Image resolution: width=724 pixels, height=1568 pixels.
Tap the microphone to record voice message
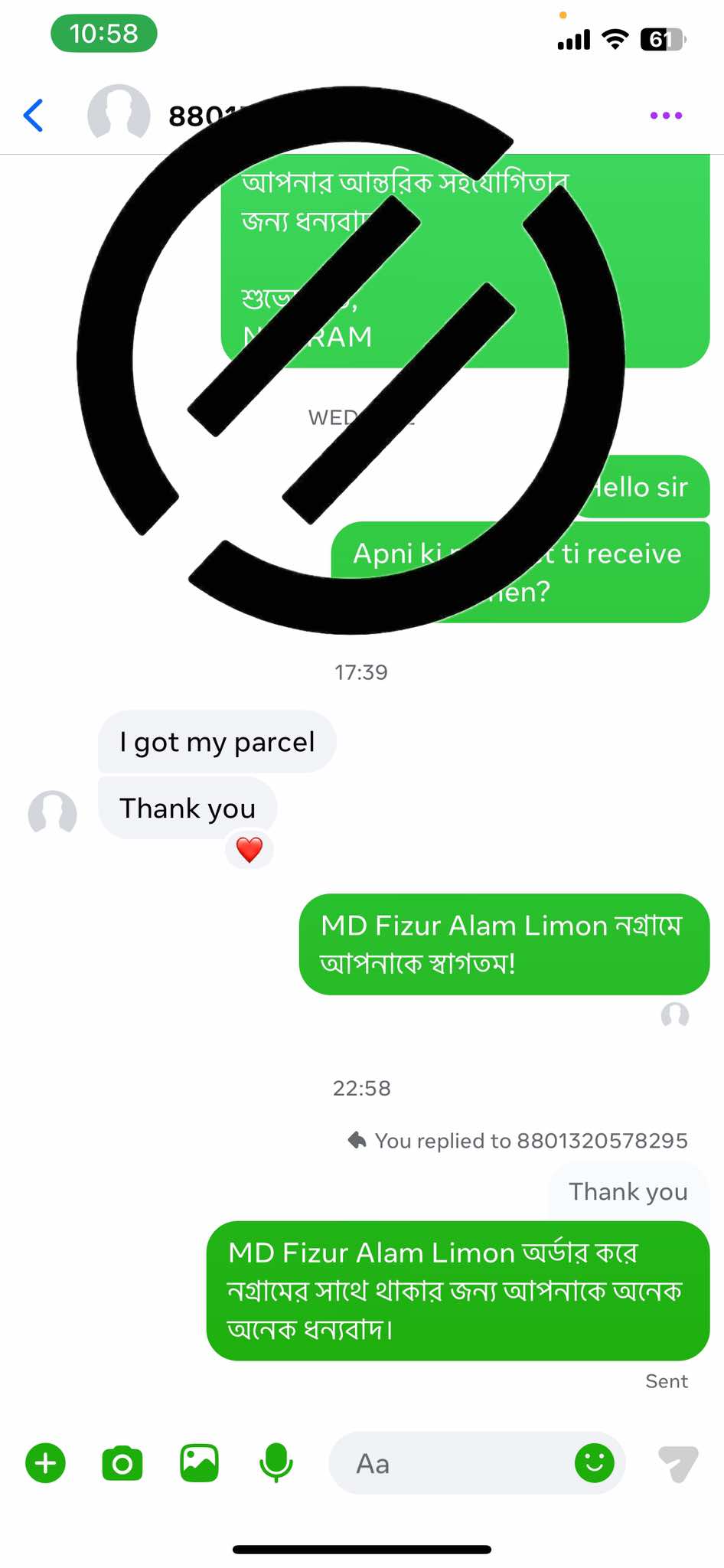pos(276,1463)
